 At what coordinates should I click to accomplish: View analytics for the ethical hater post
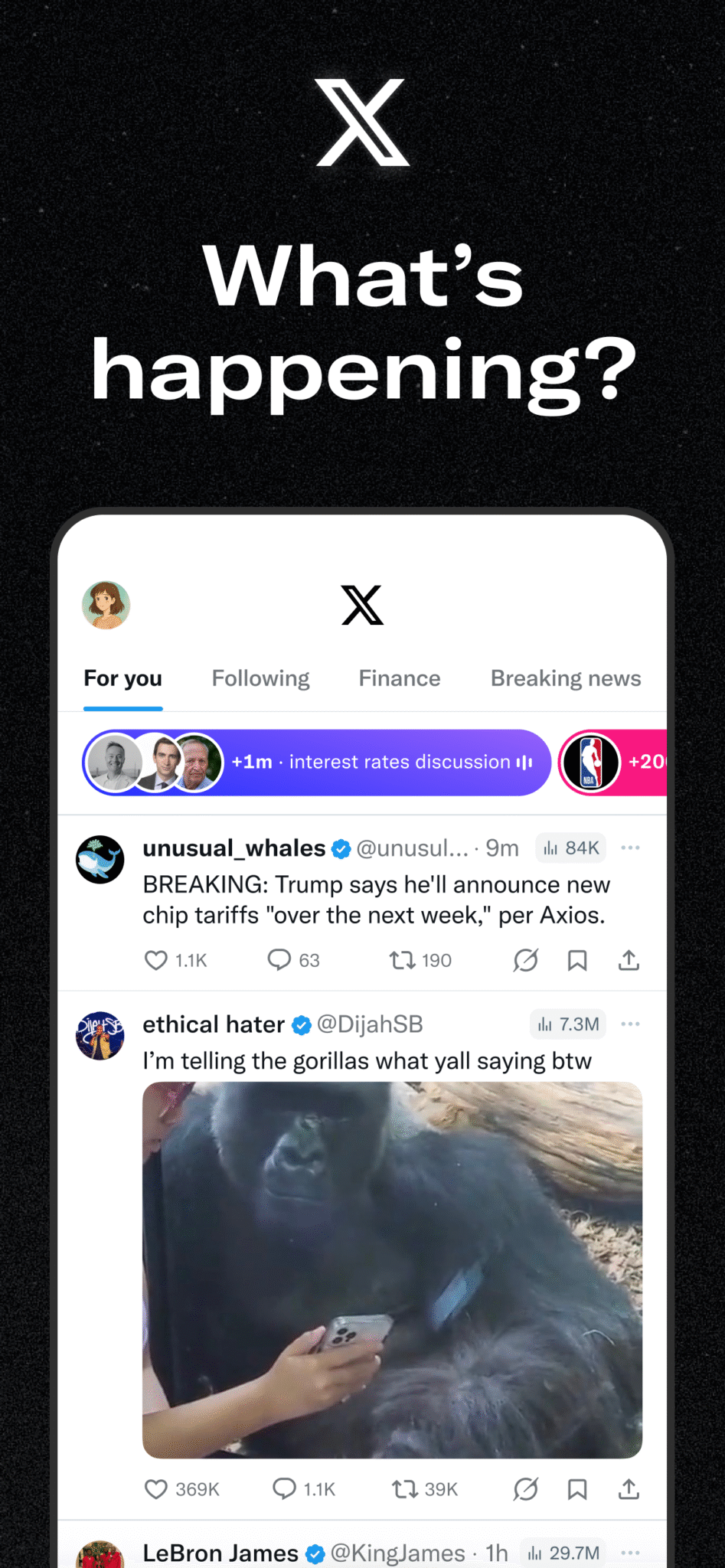(567, 1024)
